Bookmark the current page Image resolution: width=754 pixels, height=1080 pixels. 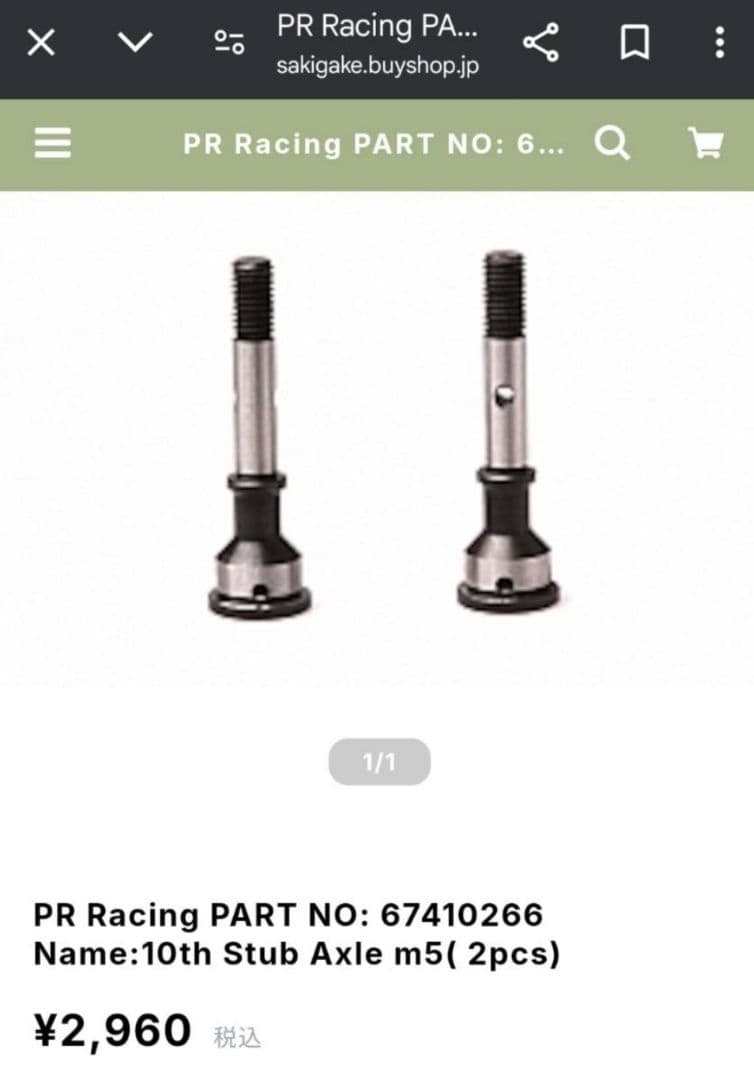(635, 43)
